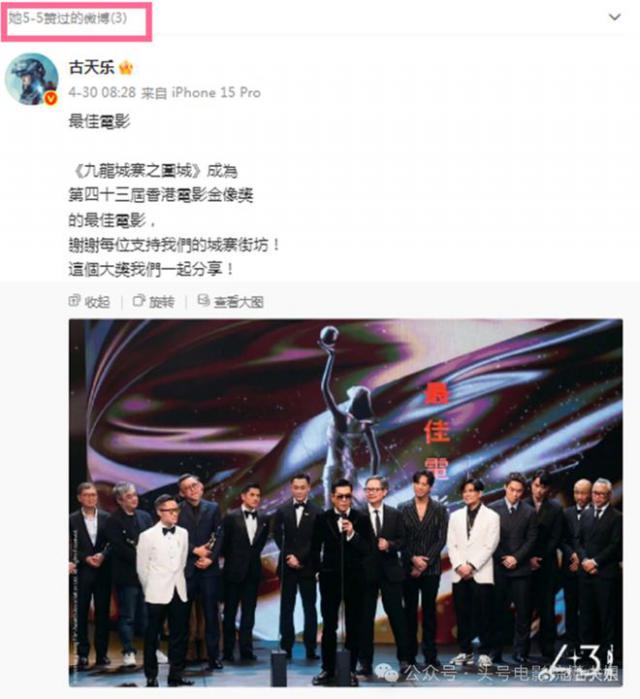The height and width of the screenshot is (699, 640).
Task: Open 古天乐's profile avatar
Action: (32, 79)
